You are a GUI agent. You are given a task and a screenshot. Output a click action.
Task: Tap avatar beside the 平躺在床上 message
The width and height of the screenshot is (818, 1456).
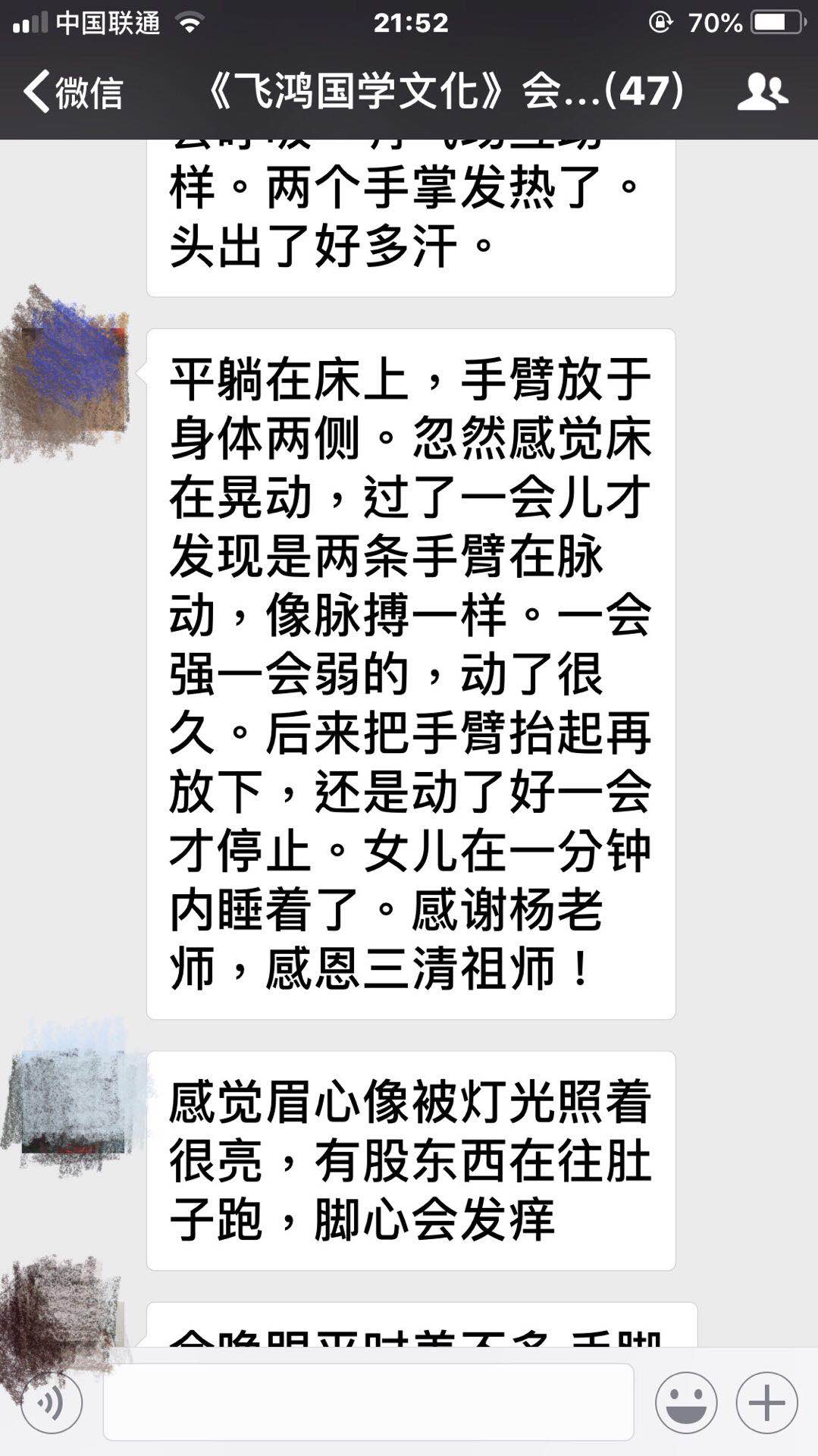[x=70, y=373]
